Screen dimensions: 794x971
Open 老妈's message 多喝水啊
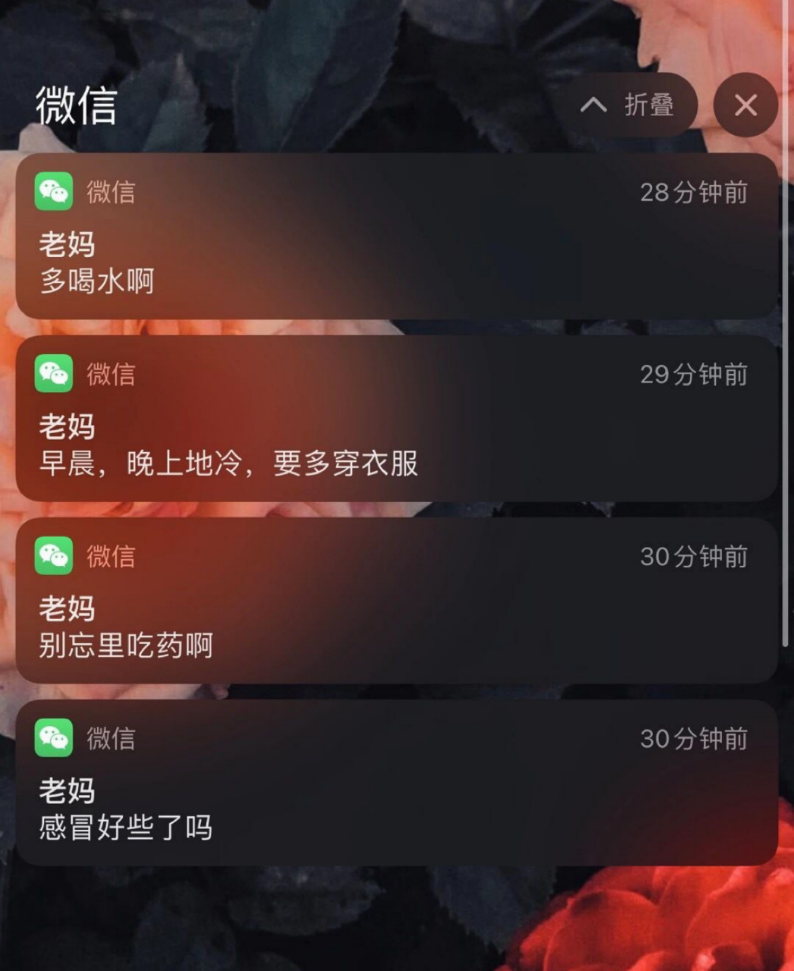pos(396,236)
